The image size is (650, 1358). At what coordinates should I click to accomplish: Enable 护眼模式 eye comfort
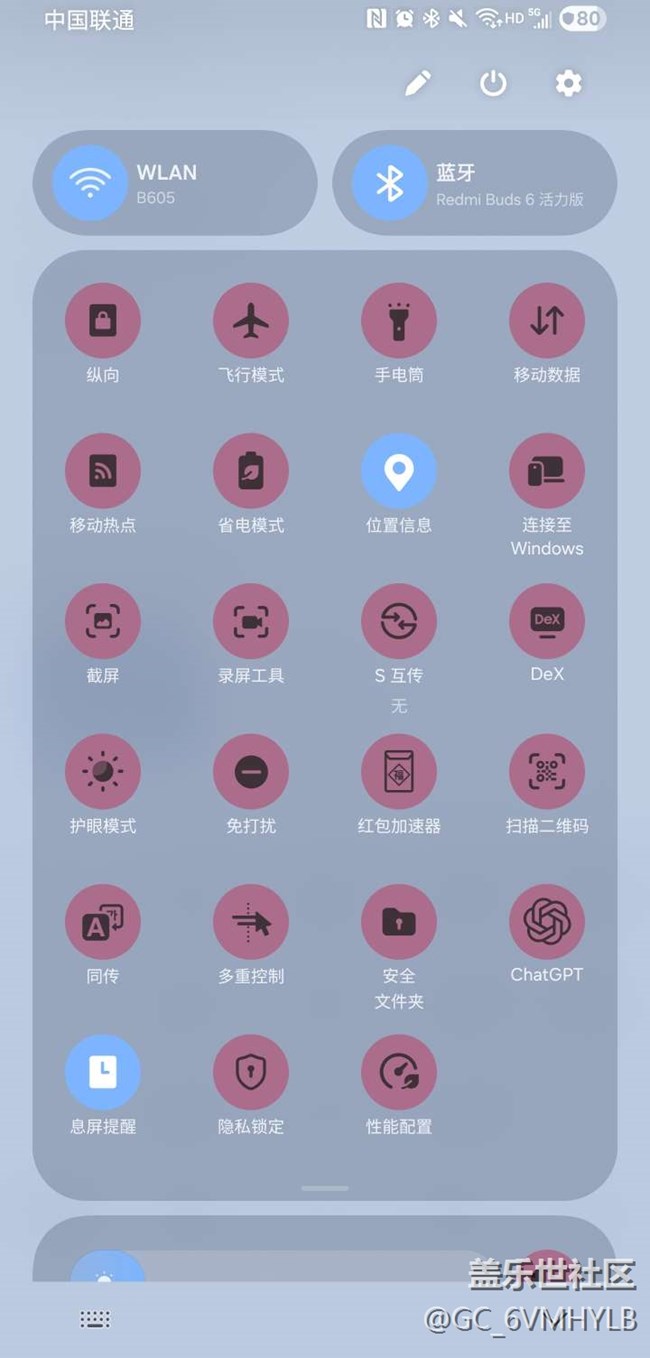[103, 772]
